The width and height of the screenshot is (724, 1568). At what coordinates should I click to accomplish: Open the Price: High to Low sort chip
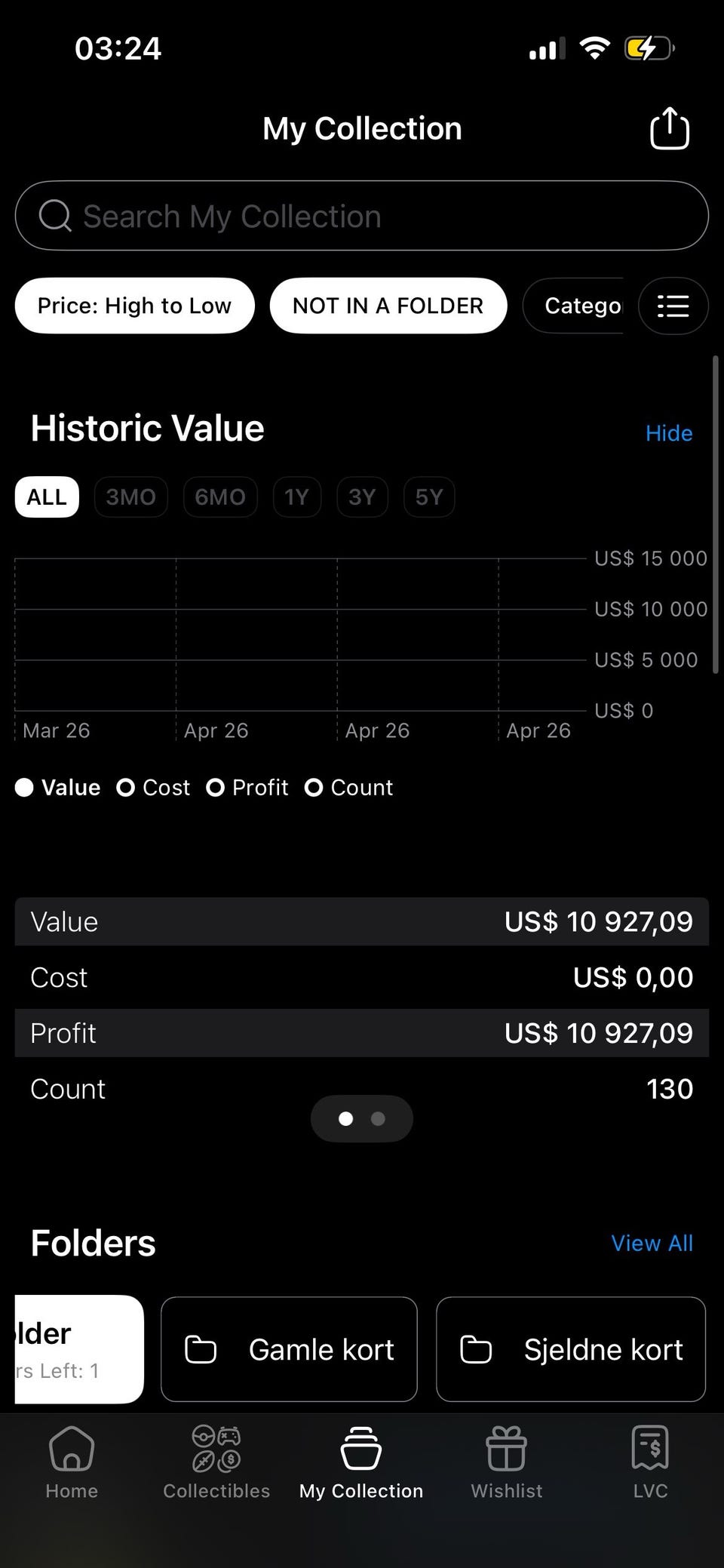pos(135,306)
